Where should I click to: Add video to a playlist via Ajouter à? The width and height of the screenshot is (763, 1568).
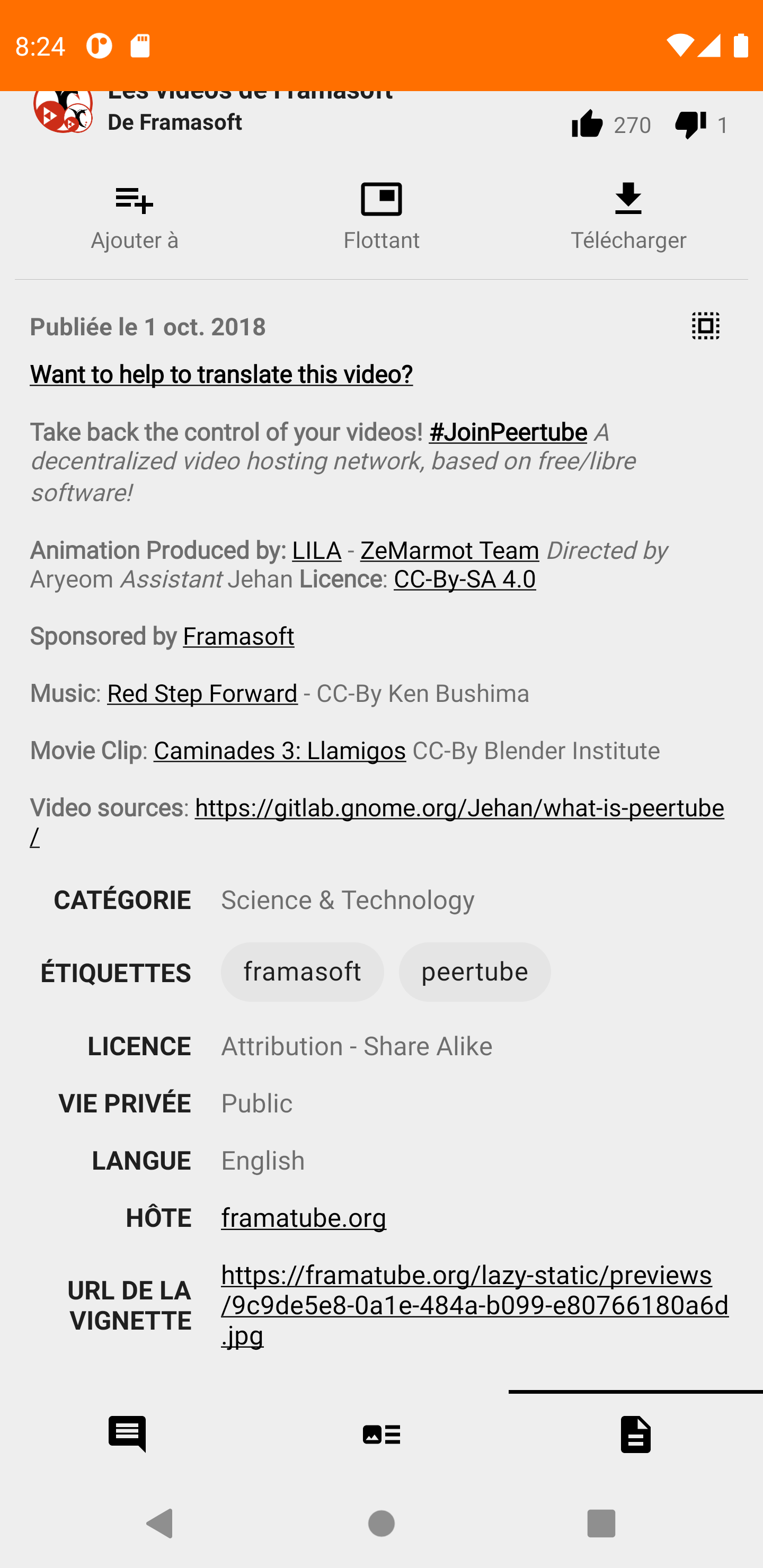(135, 216)
